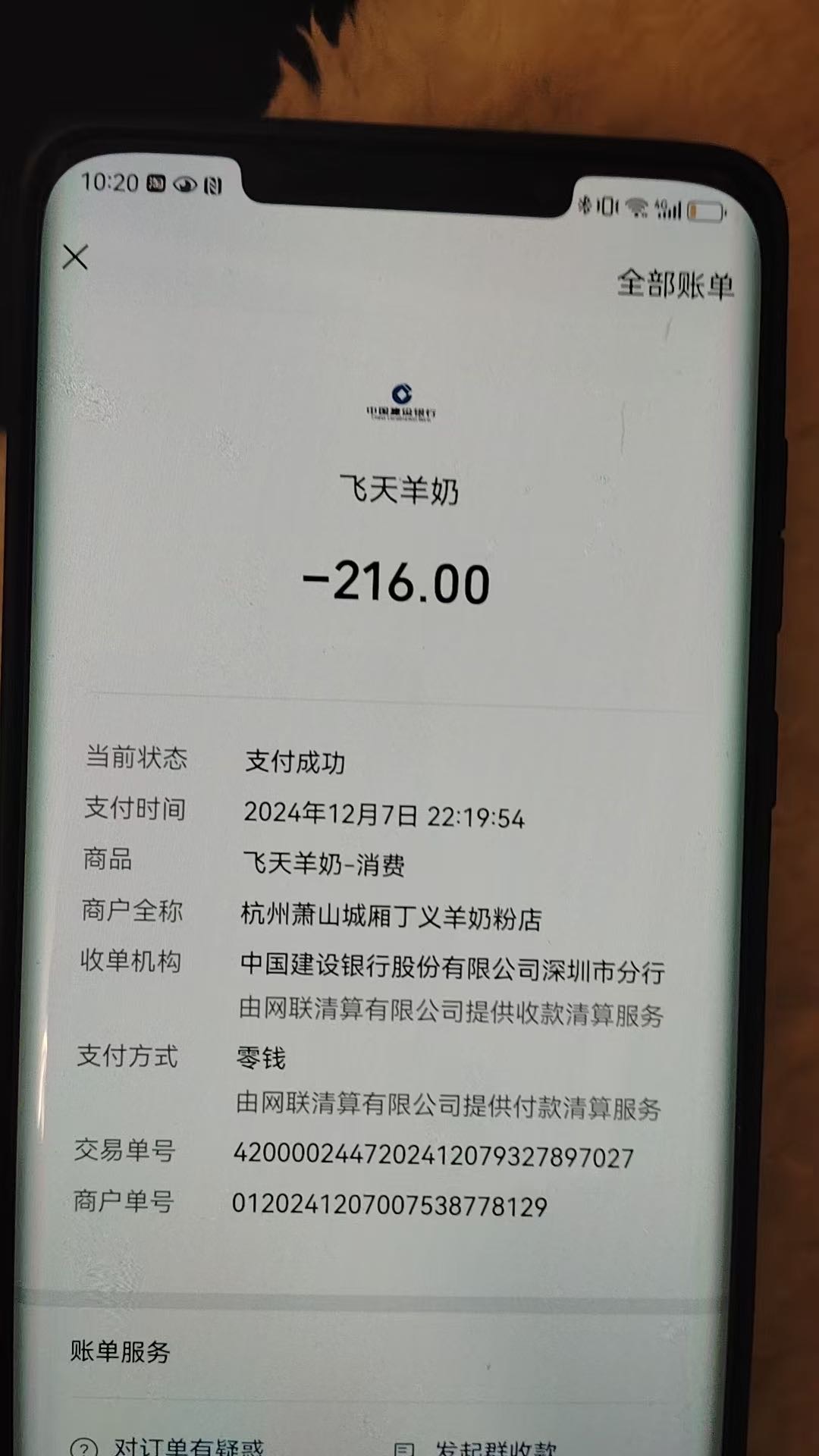Open 全部账单 to see all bills
819x1456 pixels.
(674, 285)
